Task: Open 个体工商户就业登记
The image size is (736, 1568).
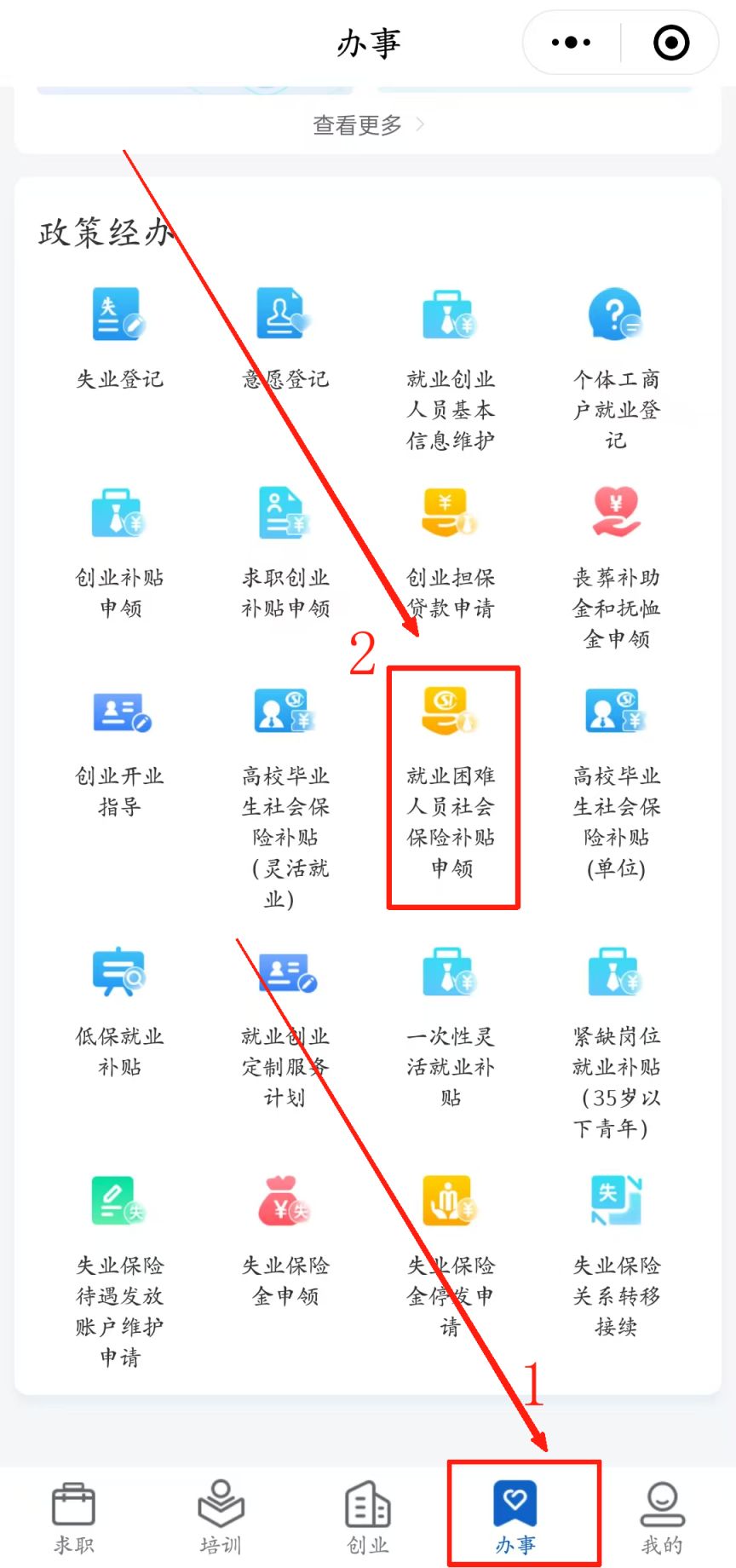Action: click(x=616, y=366)
